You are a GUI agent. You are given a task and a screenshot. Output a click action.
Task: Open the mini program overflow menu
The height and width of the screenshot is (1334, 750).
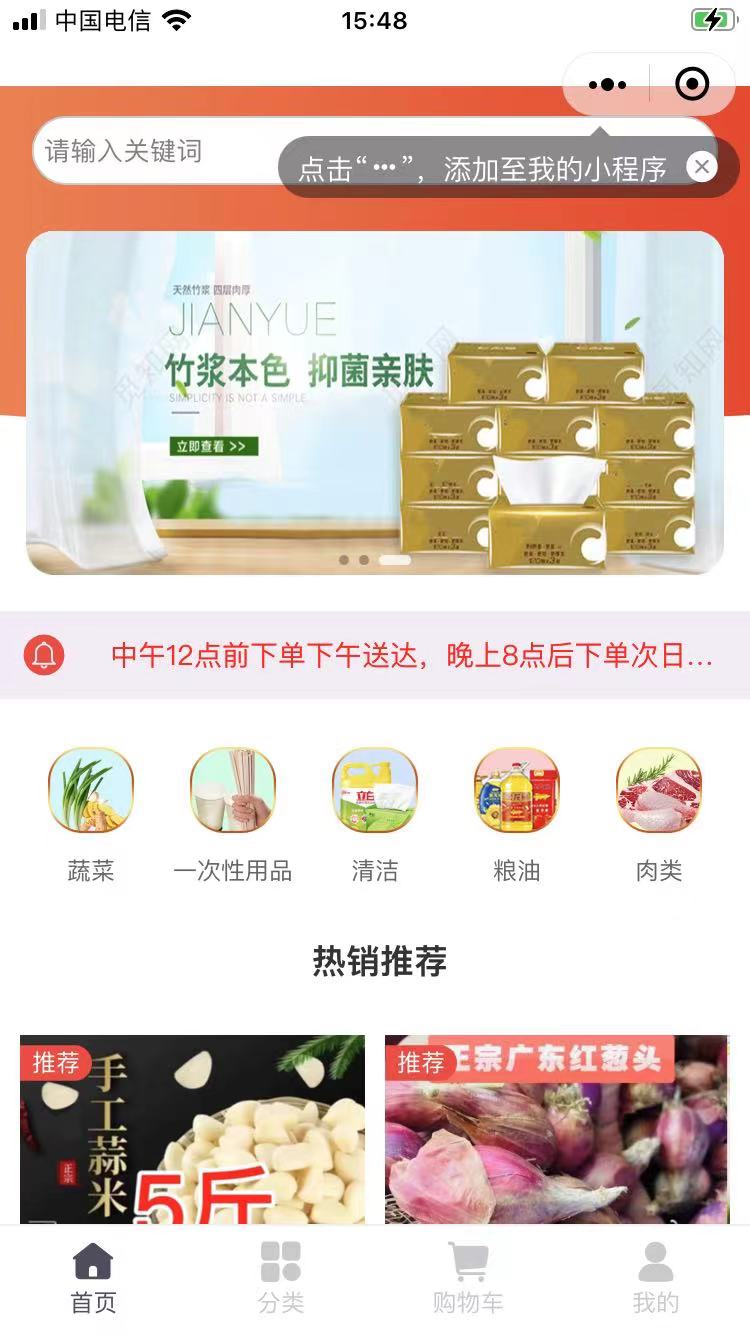tap(607, 85)
